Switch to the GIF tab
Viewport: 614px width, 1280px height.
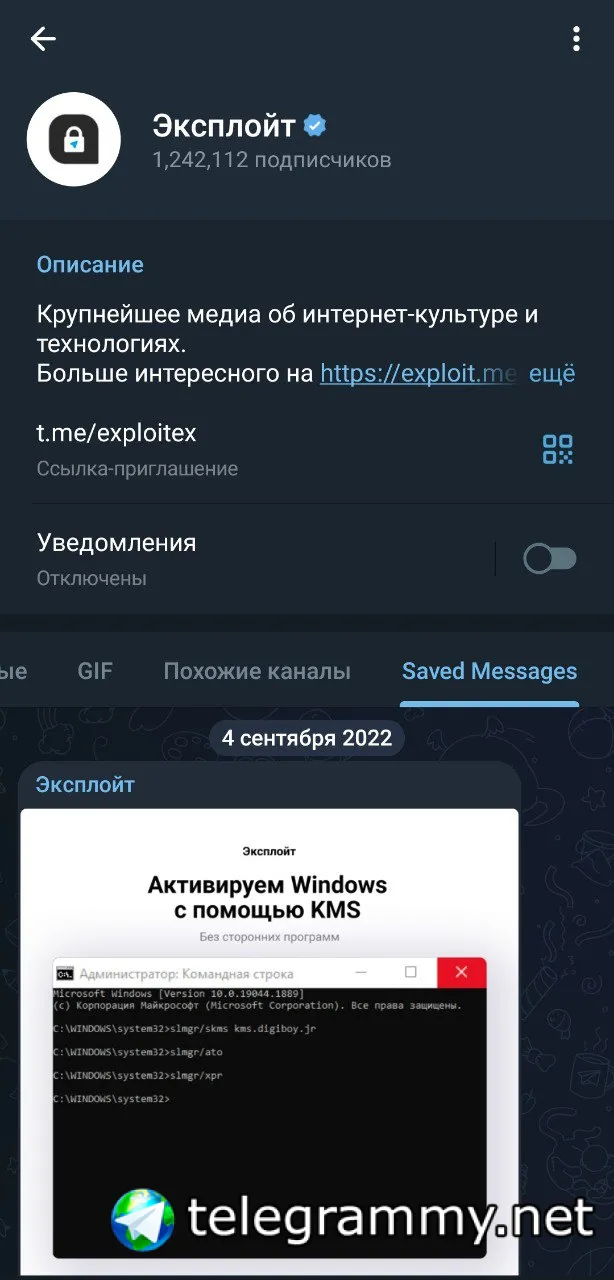tap(95, 671)
